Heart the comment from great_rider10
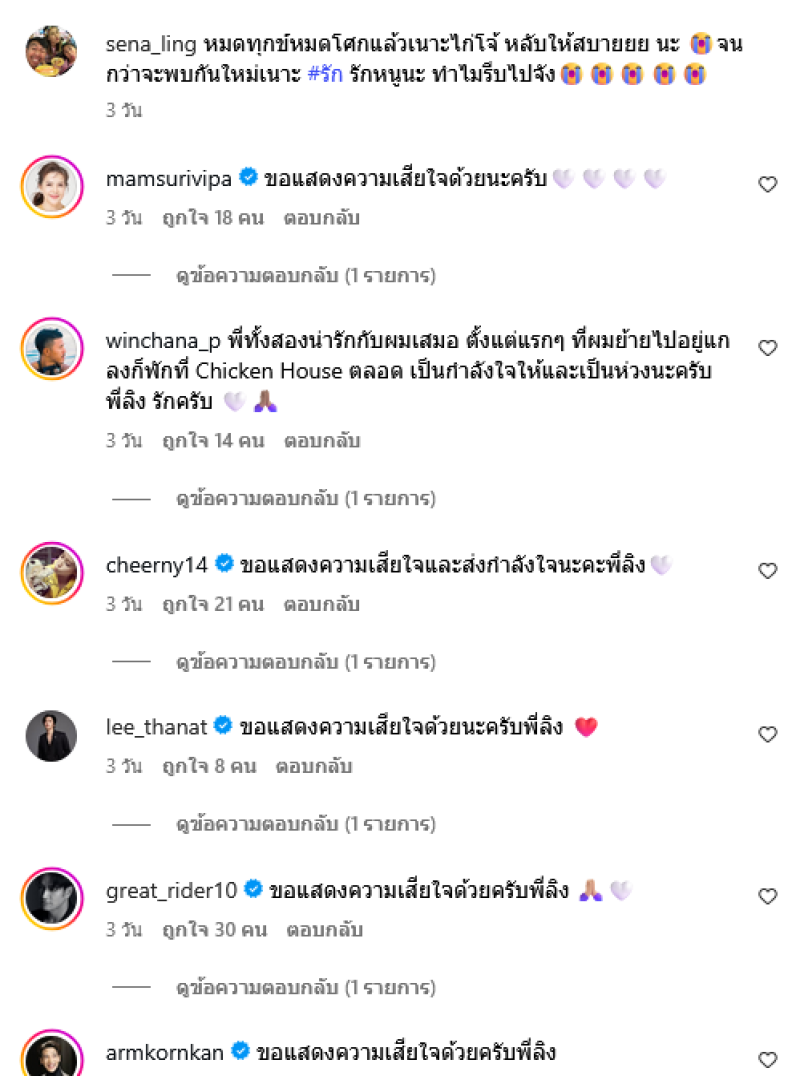Image resolution: width=800 pixels, height=1076 pixels. (767, 896)
